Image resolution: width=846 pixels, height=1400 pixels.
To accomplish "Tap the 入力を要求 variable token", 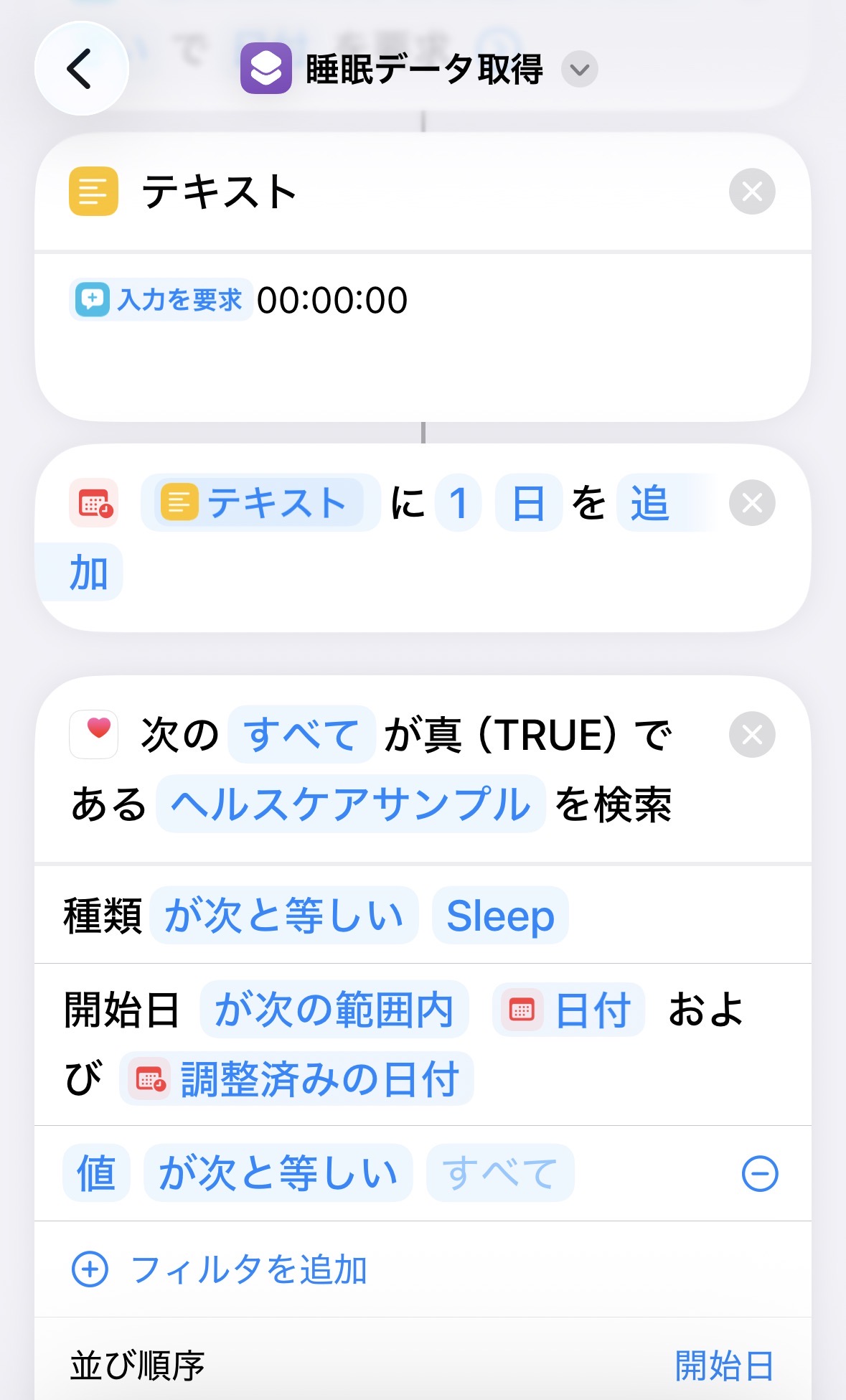I will coord(159,299).
